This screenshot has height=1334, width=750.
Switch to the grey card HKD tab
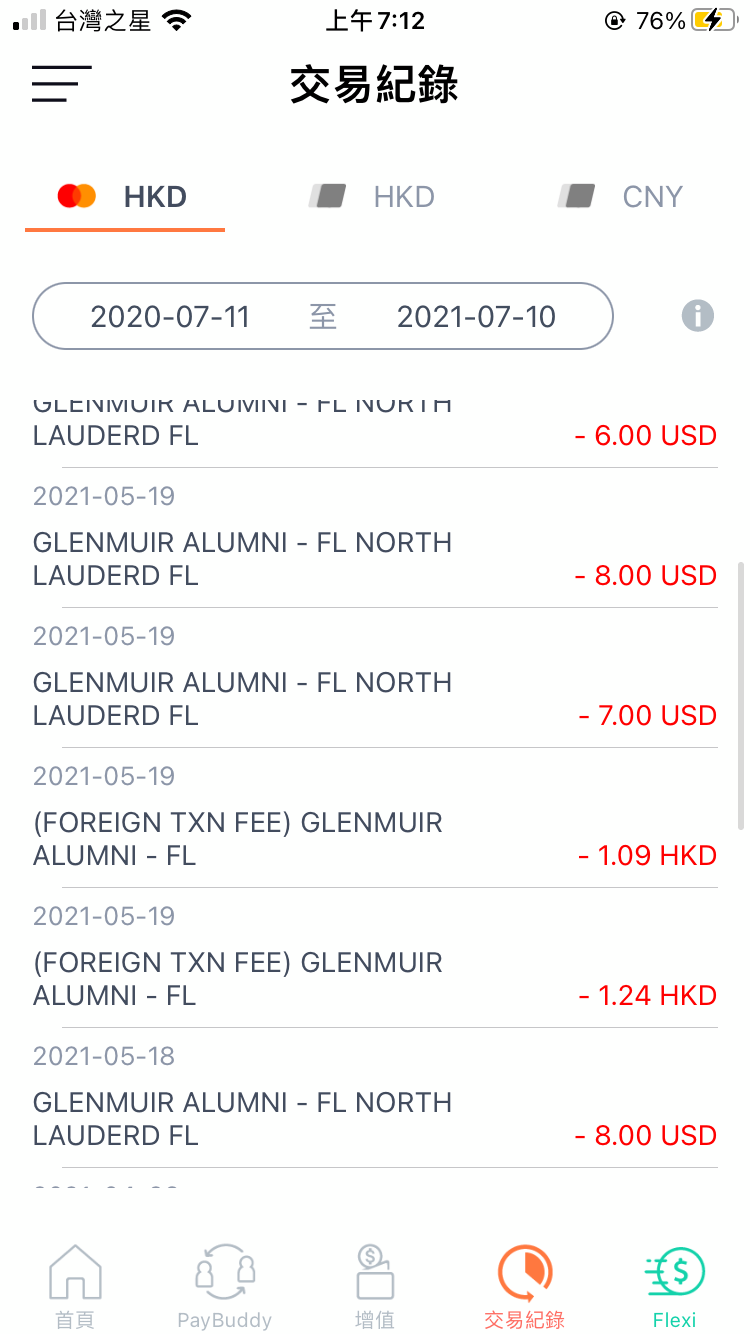[372, 197]
